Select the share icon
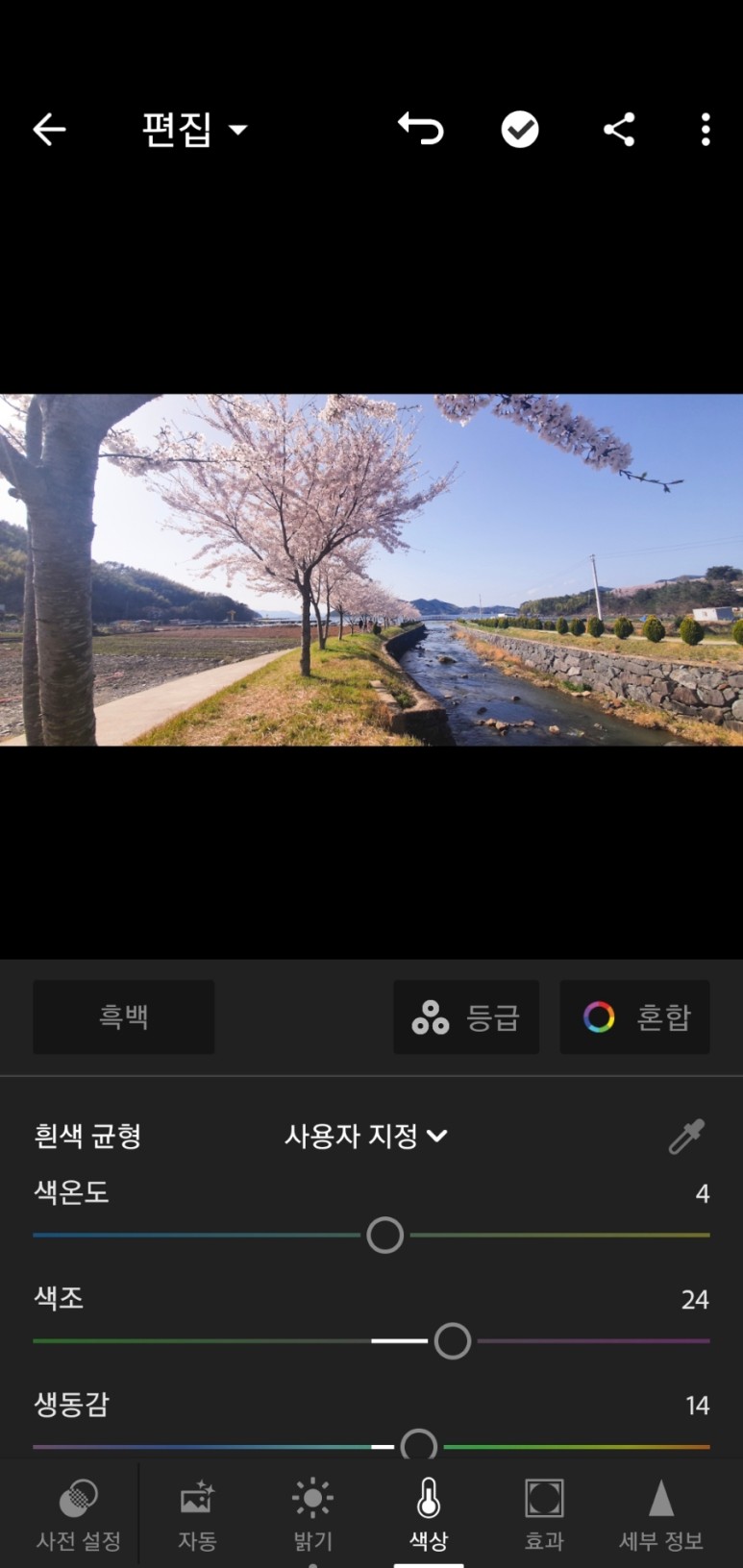Image resolution: width=743 pixels, height=1568 pixels. tap(618, 130)
